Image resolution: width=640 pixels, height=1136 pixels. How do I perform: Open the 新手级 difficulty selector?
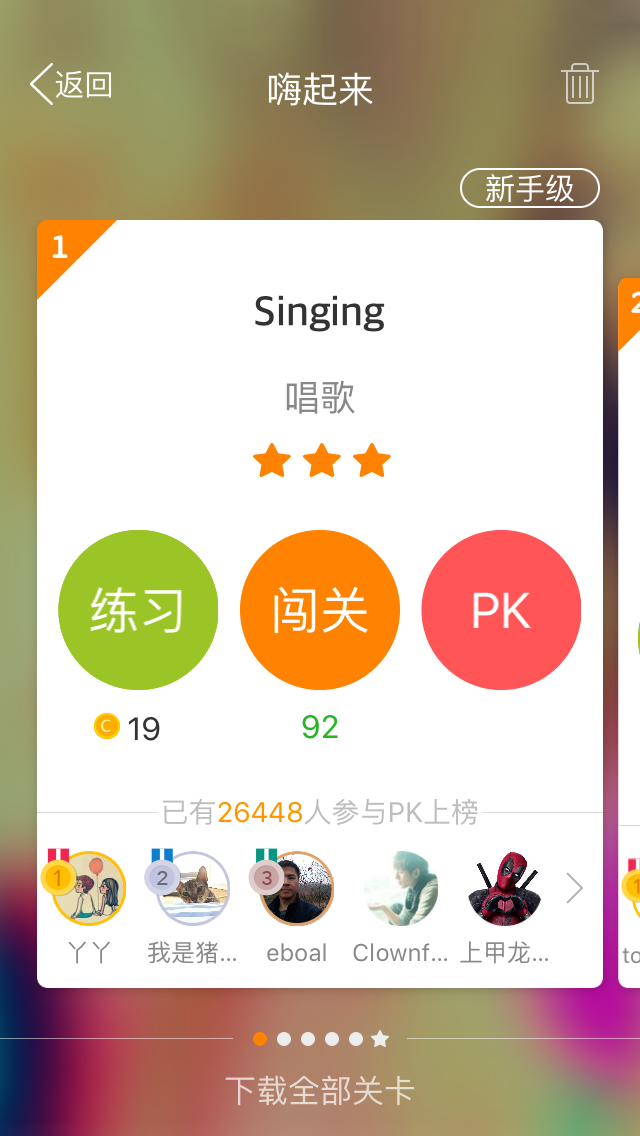[529, 188]
